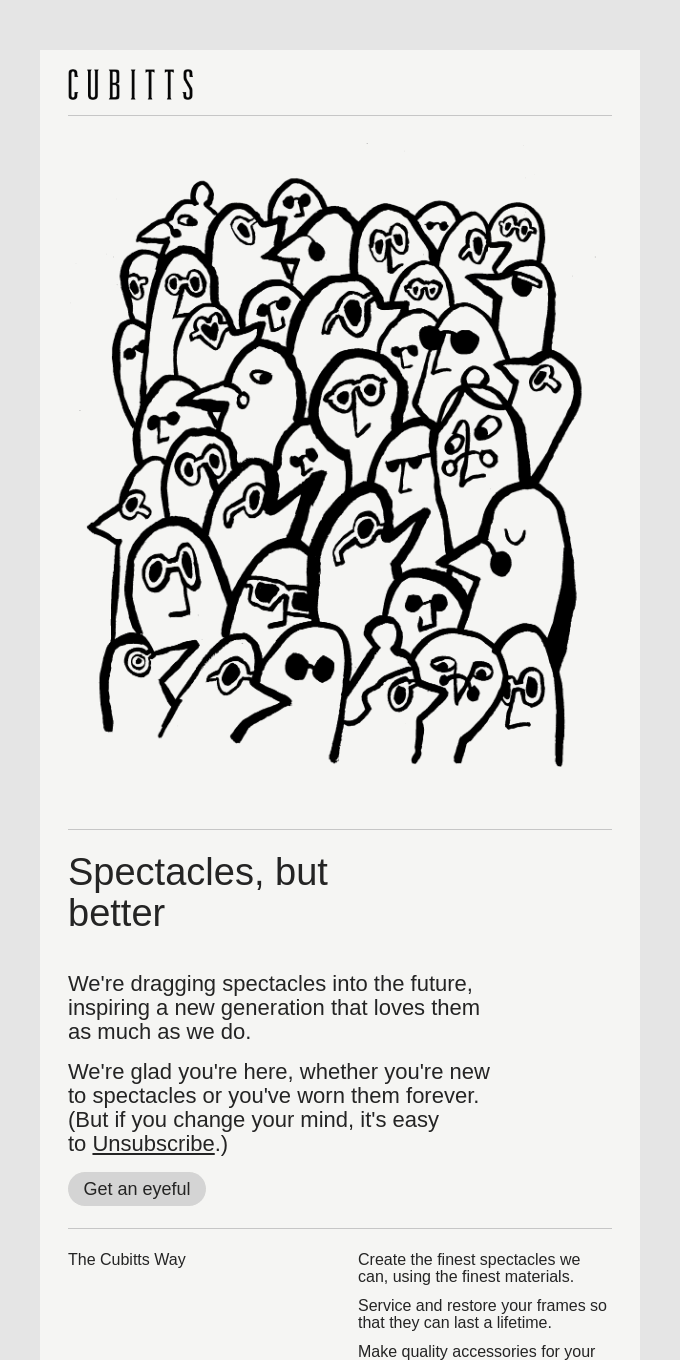
Task: Tap the Get an eyeful button
Action: [137, 1189]
